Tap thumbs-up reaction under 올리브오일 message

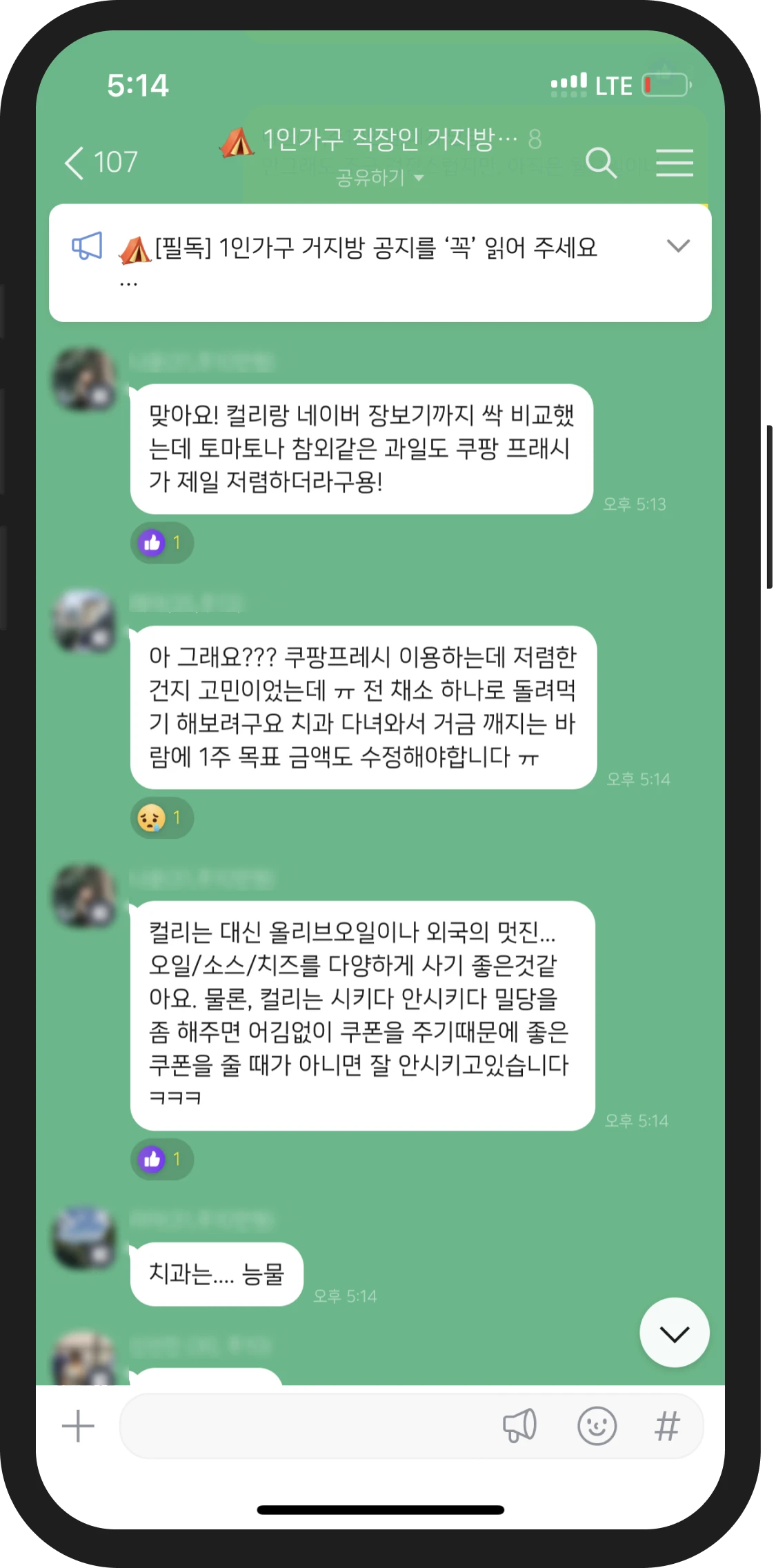pyautogui.click(x=162, y=1159)
